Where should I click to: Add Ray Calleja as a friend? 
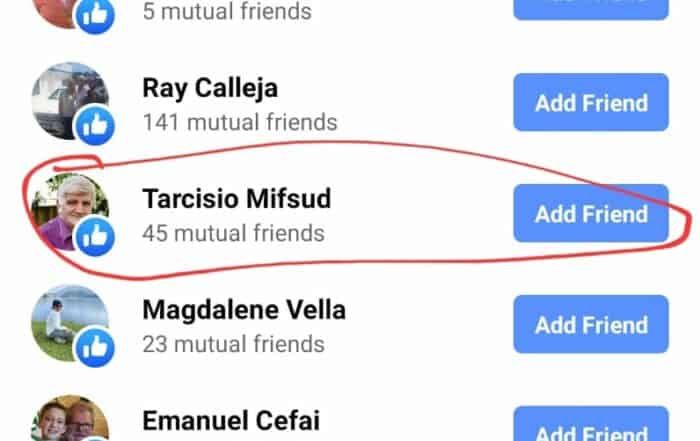(x=590, y=103)
